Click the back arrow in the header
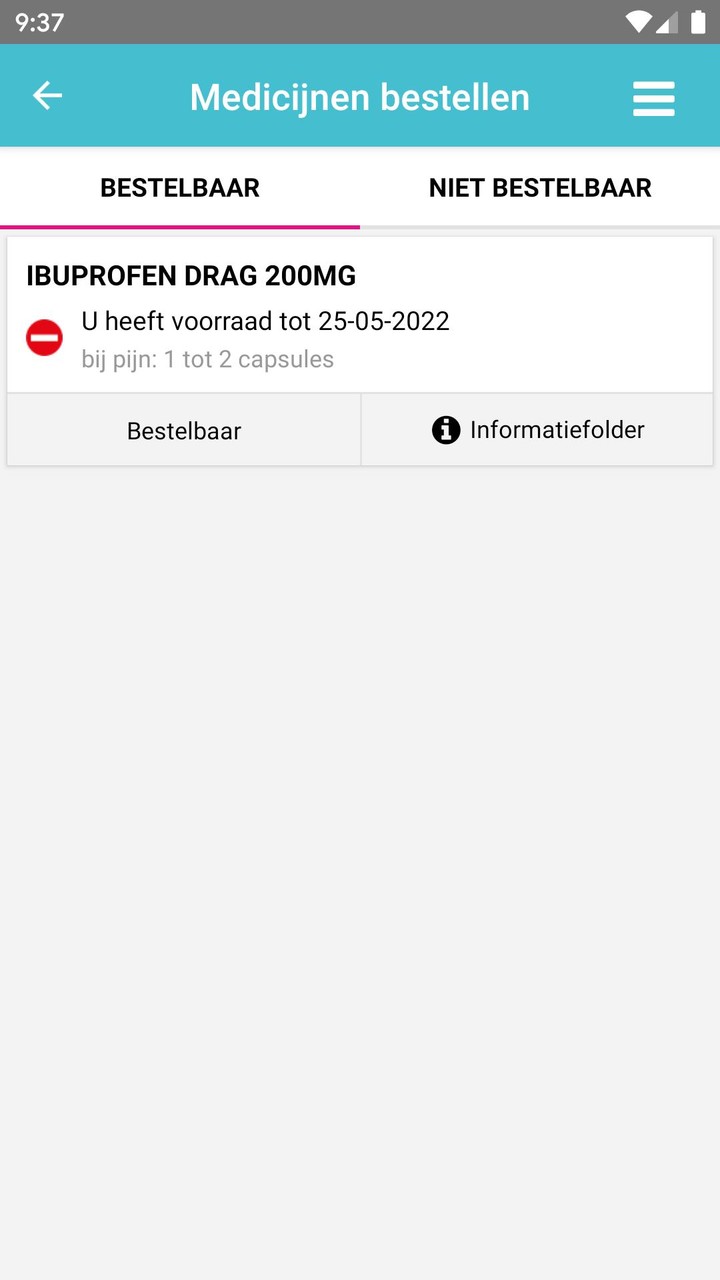 click(x=46, y=96)
